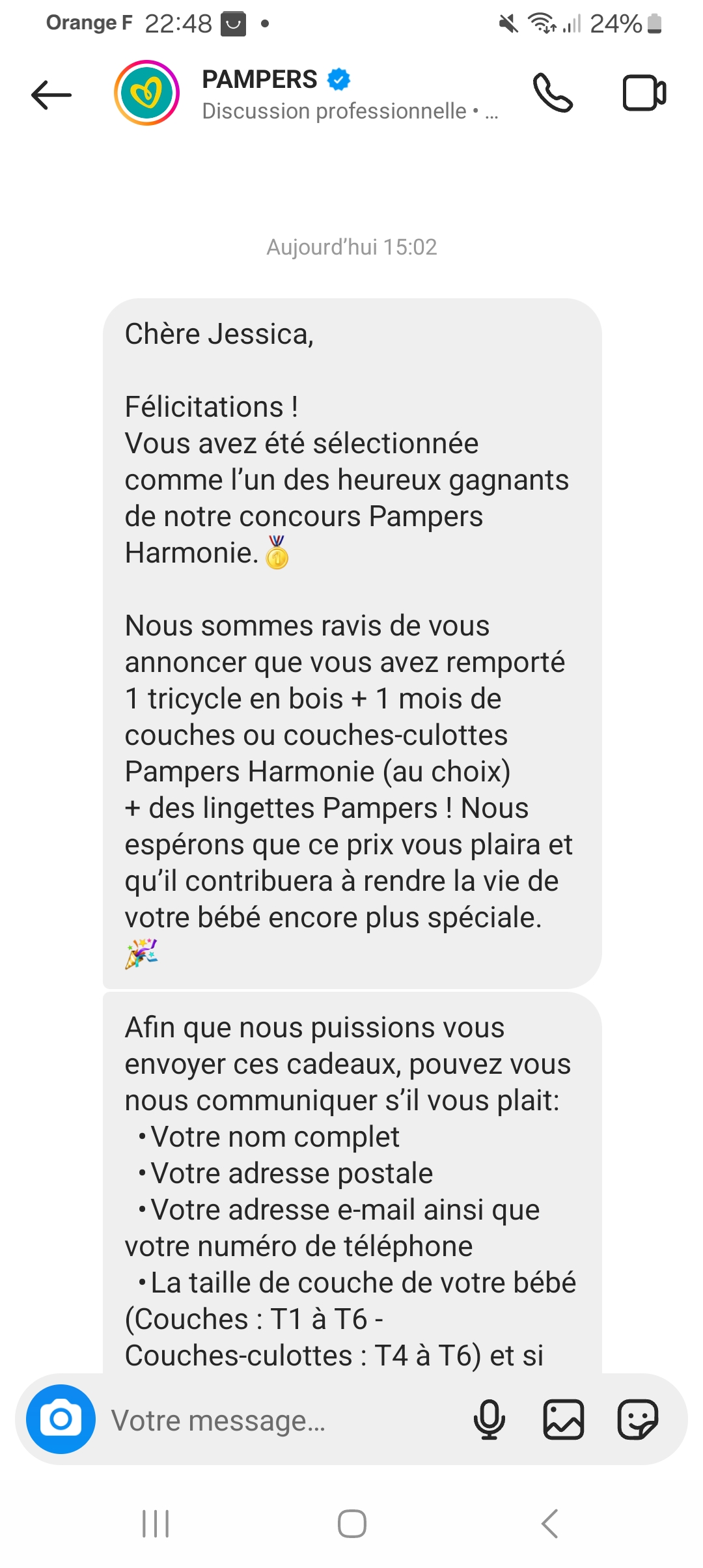The height and width of the screenshot is (1568, 703).
Task: Open the PAMPERS profile picture
Action: (146, 93)
